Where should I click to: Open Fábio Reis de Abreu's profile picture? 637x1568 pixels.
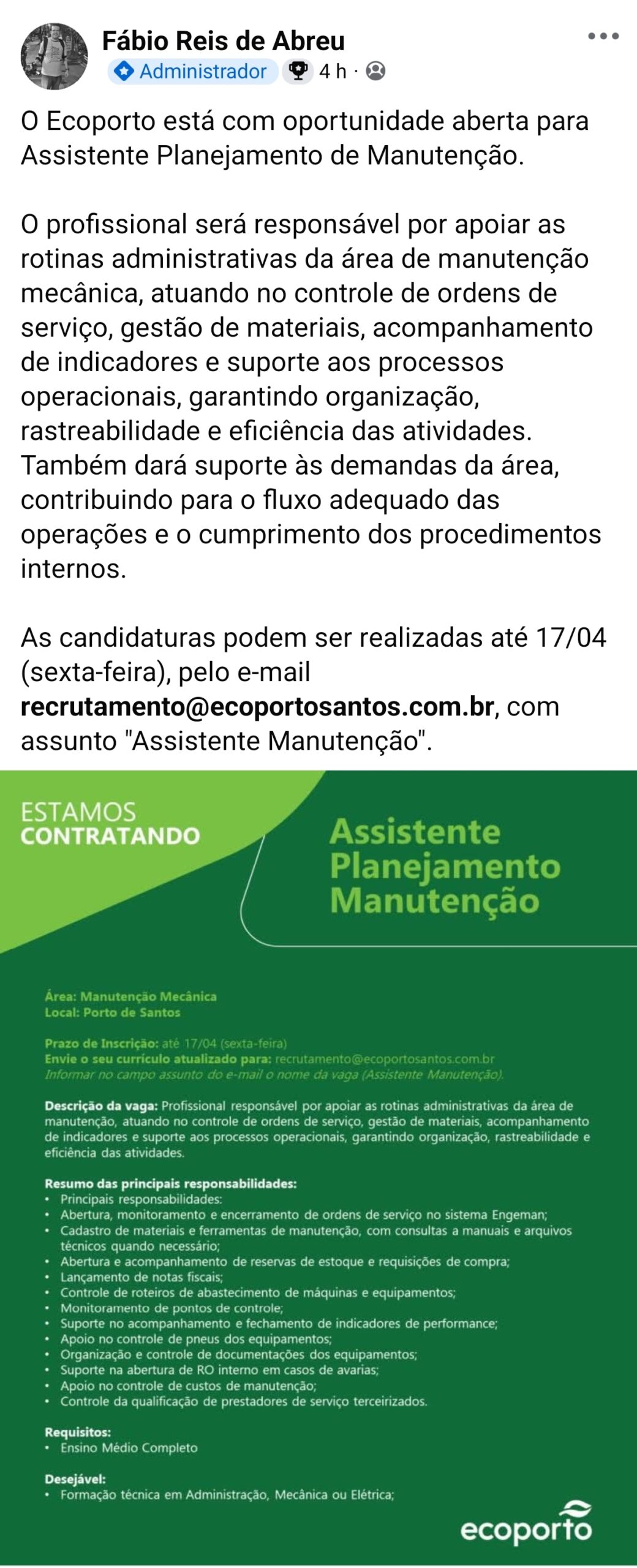[x=55, y=56]
